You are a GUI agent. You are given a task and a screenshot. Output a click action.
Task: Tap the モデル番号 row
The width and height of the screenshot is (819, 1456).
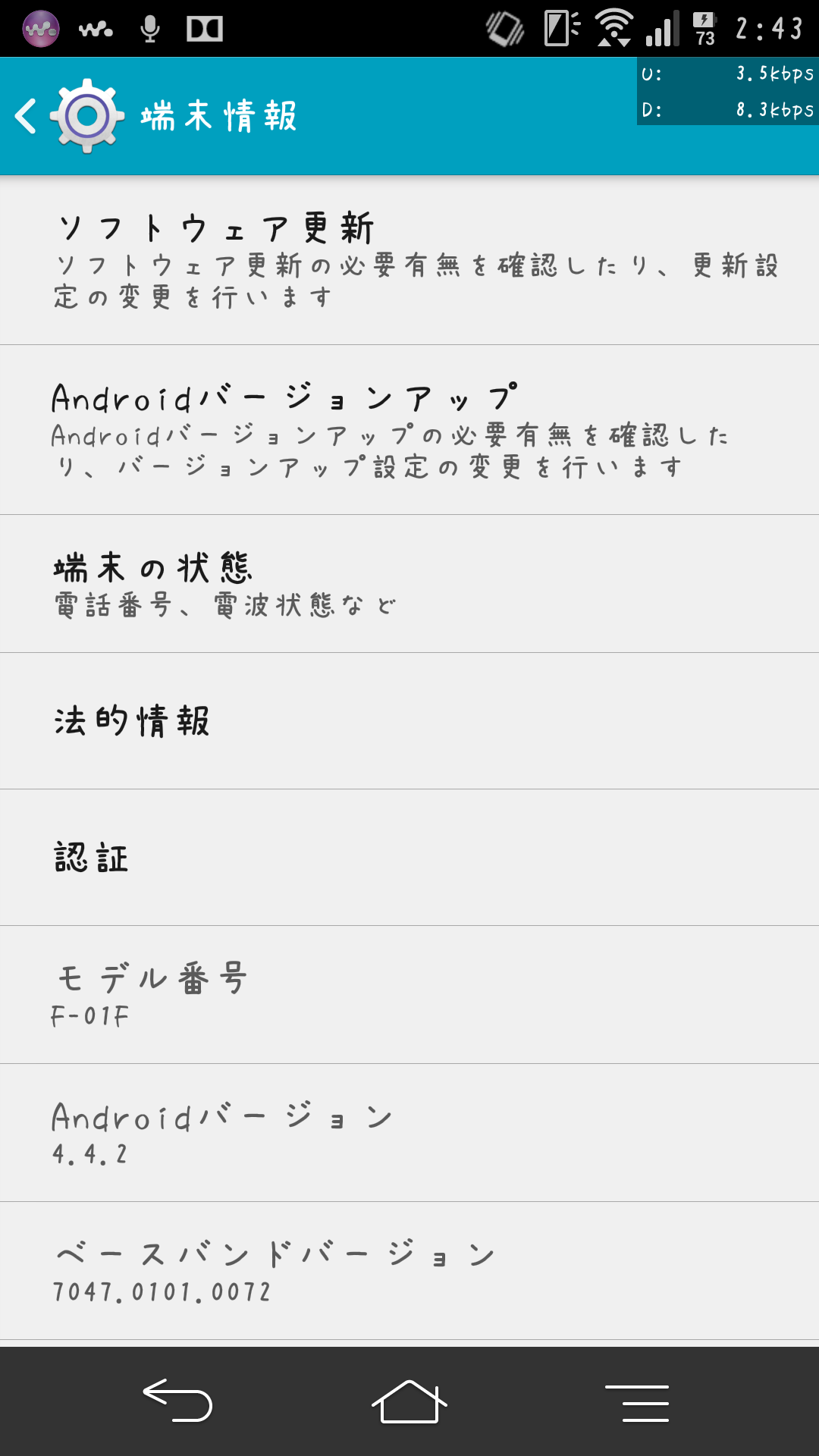(x=409, y=995)
